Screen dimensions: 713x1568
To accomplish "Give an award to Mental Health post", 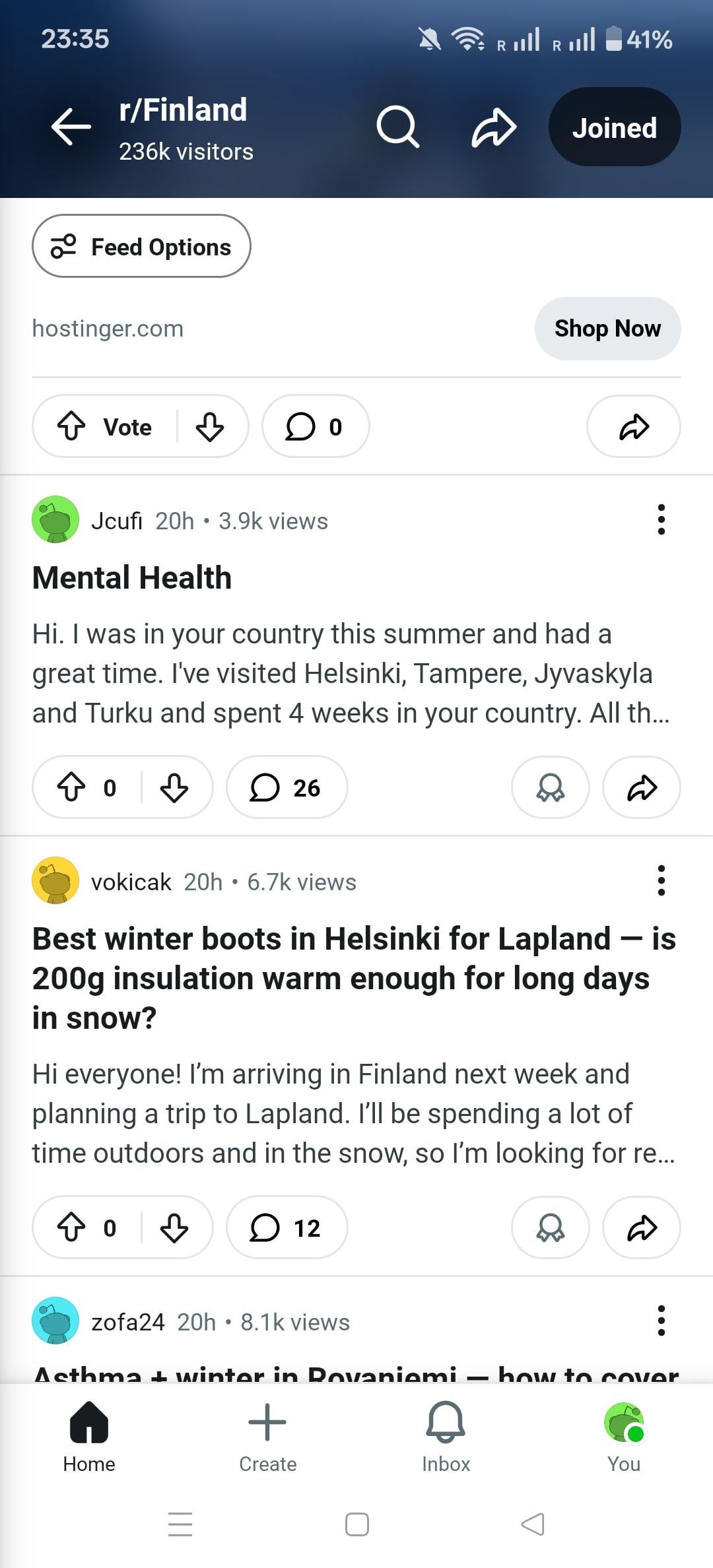I will pyautogui.click(x=550, y=787).
